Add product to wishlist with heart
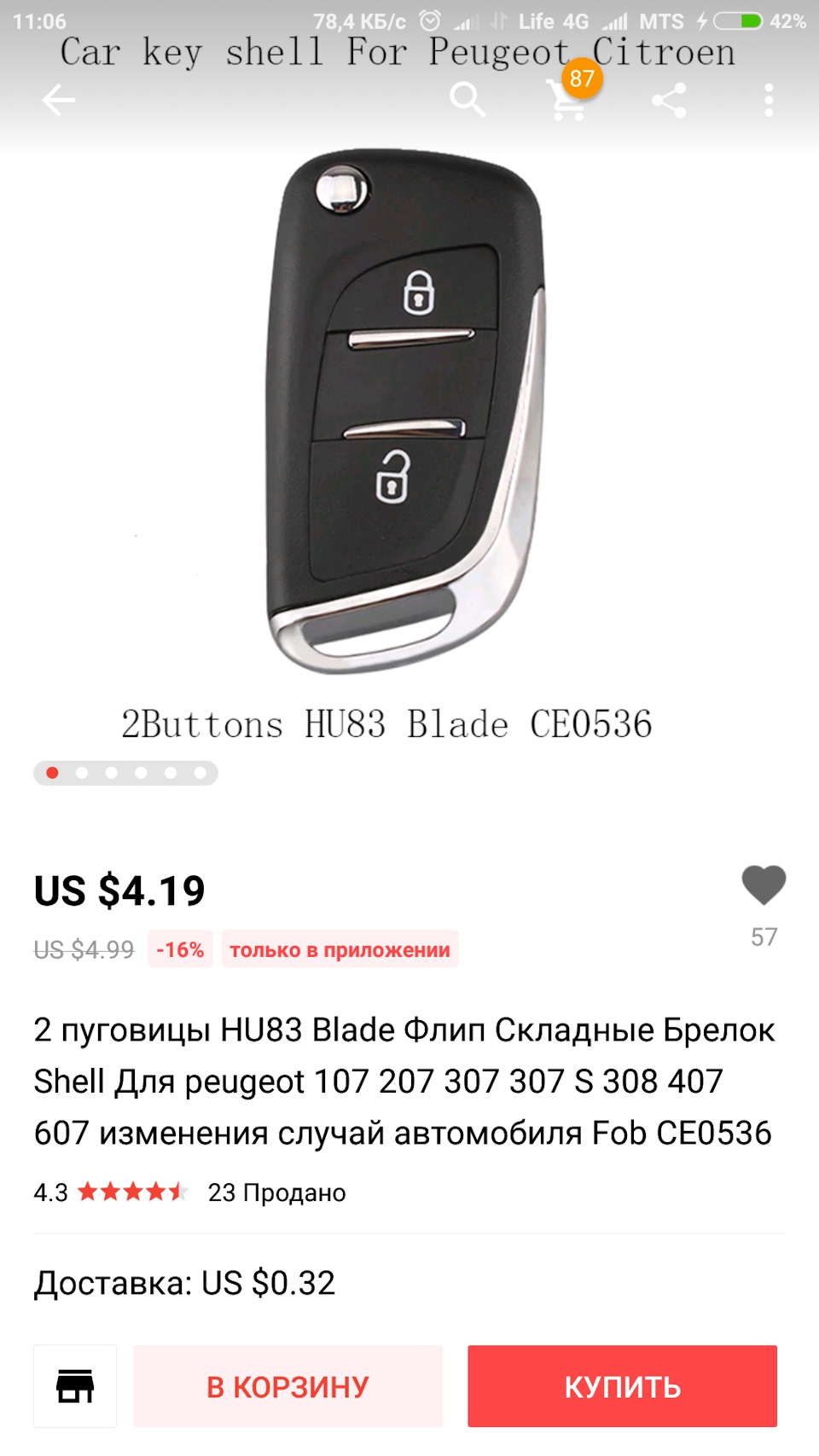819x1456 pixels. click(x=764, y=885)
